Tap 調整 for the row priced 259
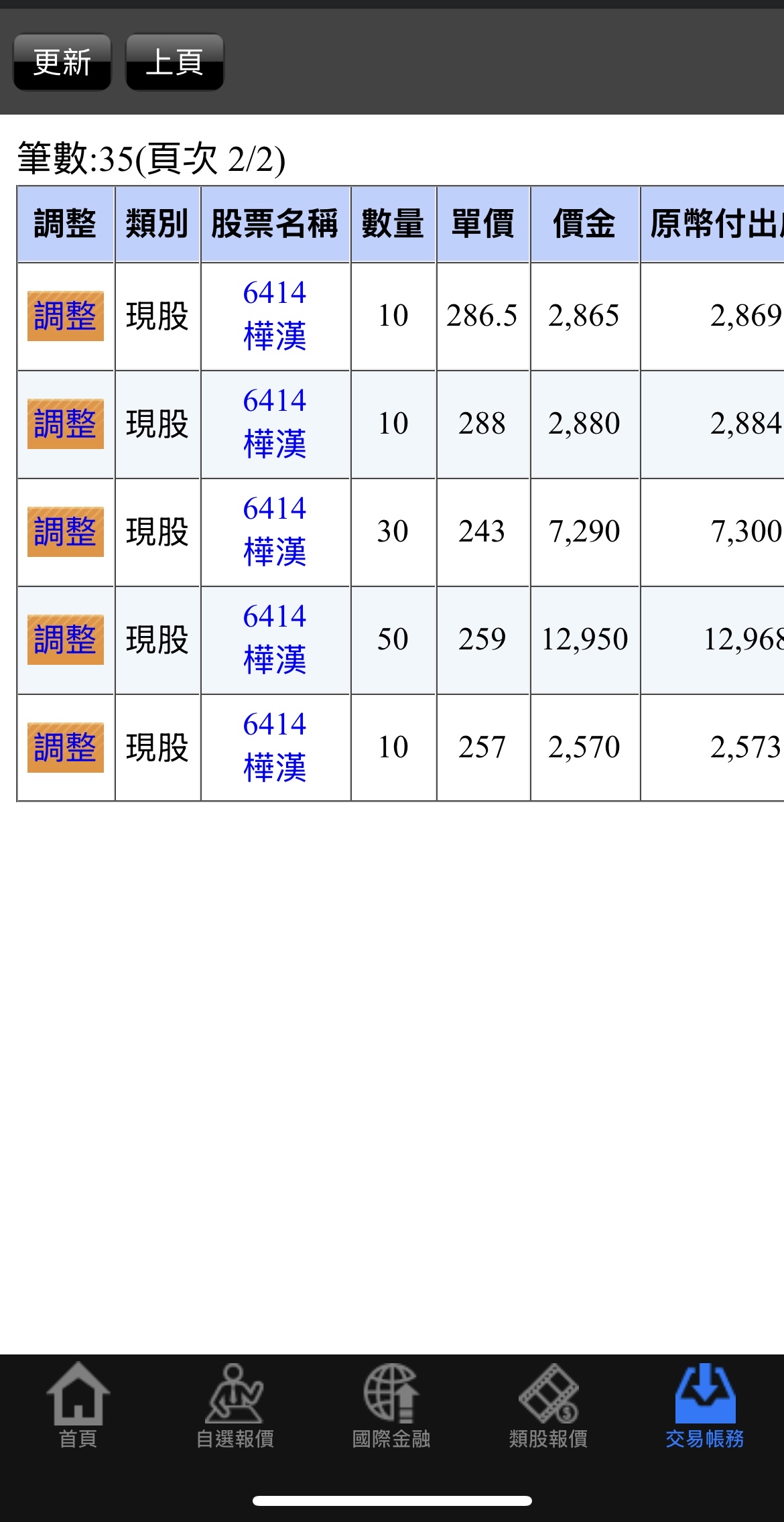This screenshot has height=1522, width=784. [66, 639]
